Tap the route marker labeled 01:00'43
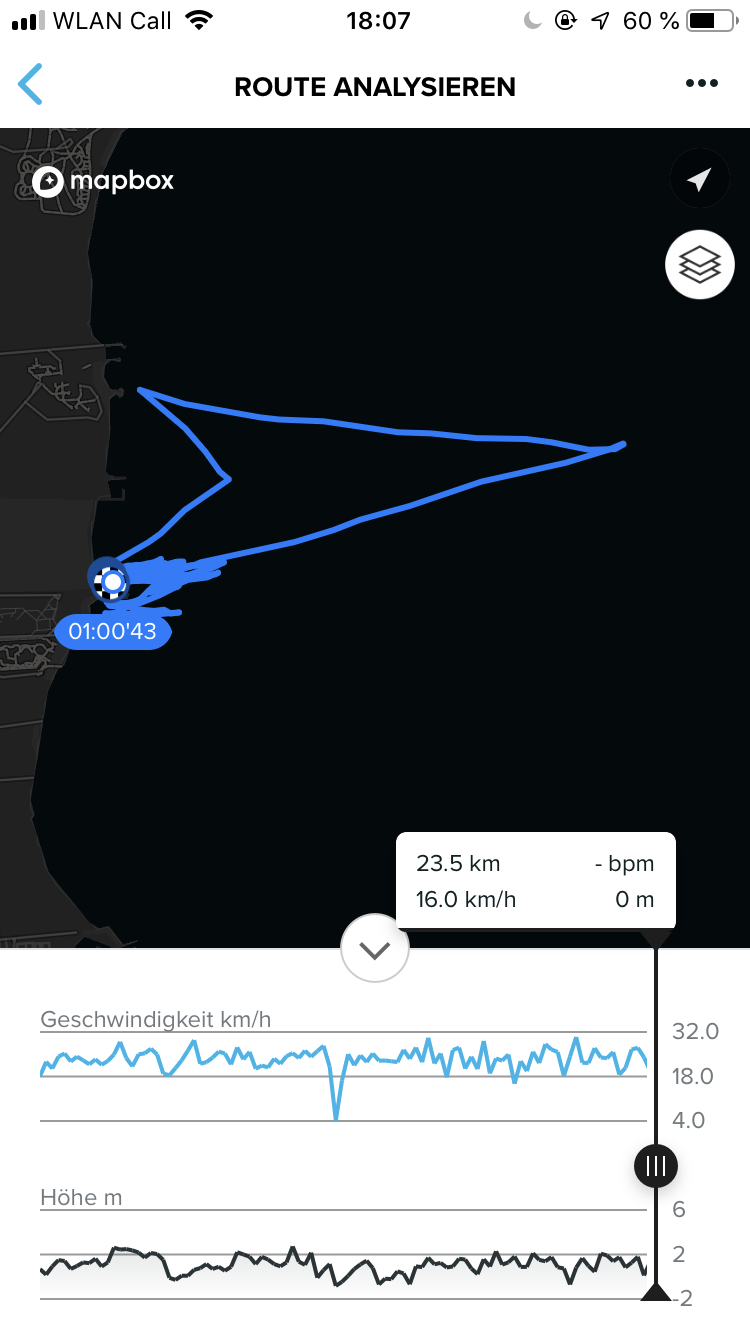This screenshot has height=1334, width=750. click(112, 632)
